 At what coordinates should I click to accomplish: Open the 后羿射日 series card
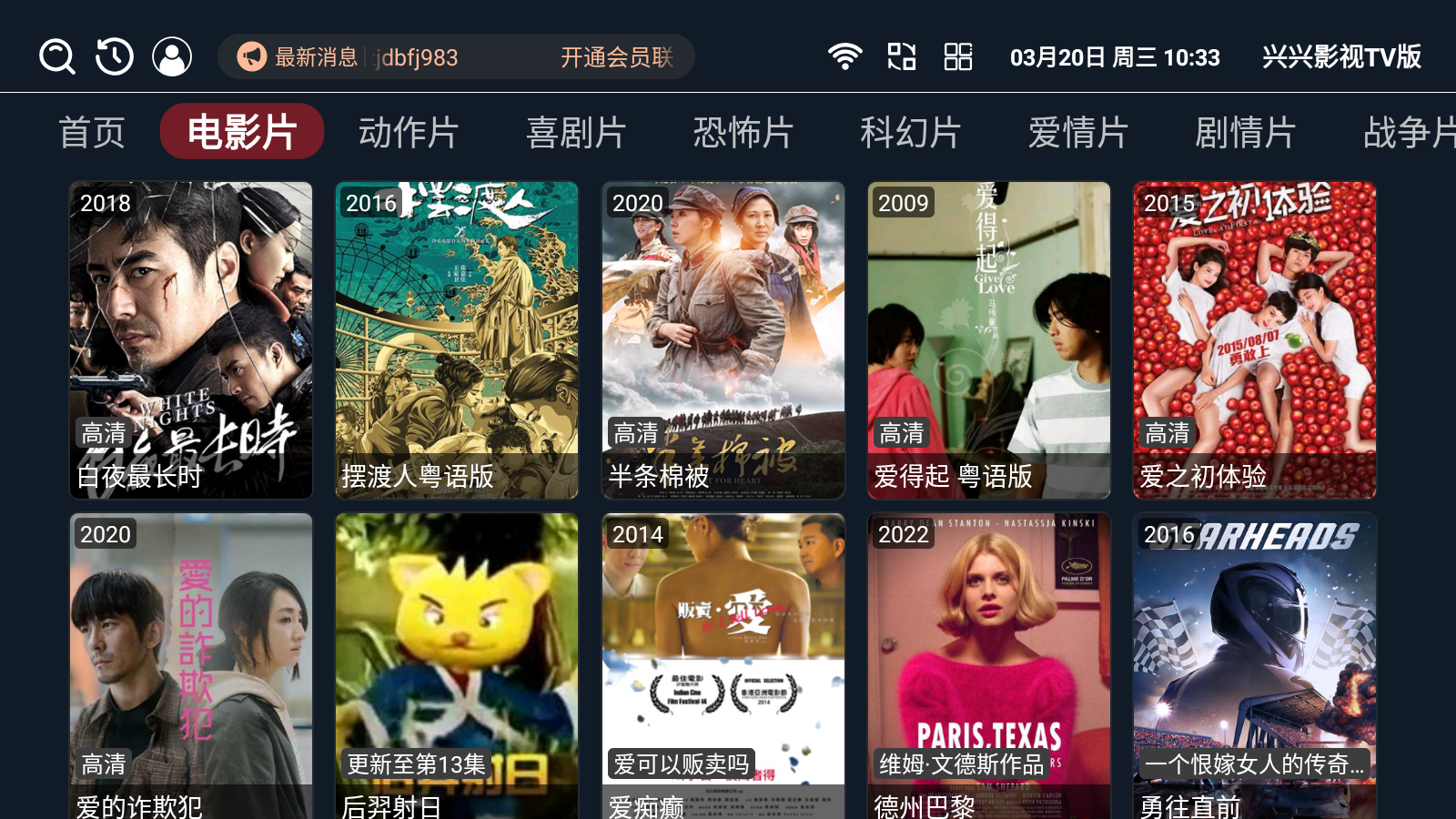coord(457,666)
